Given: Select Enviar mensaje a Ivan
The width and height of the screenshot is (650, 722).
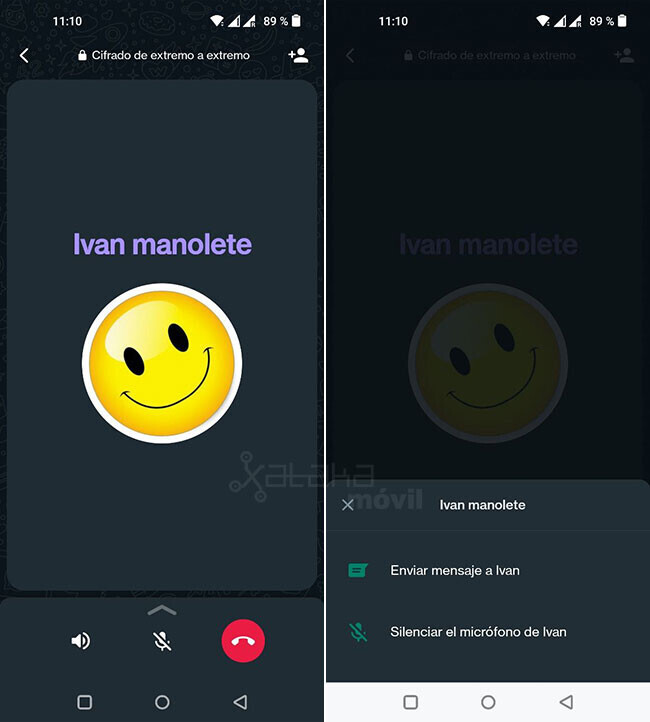Looking at the screenshot, I should (x=454, y=570).
